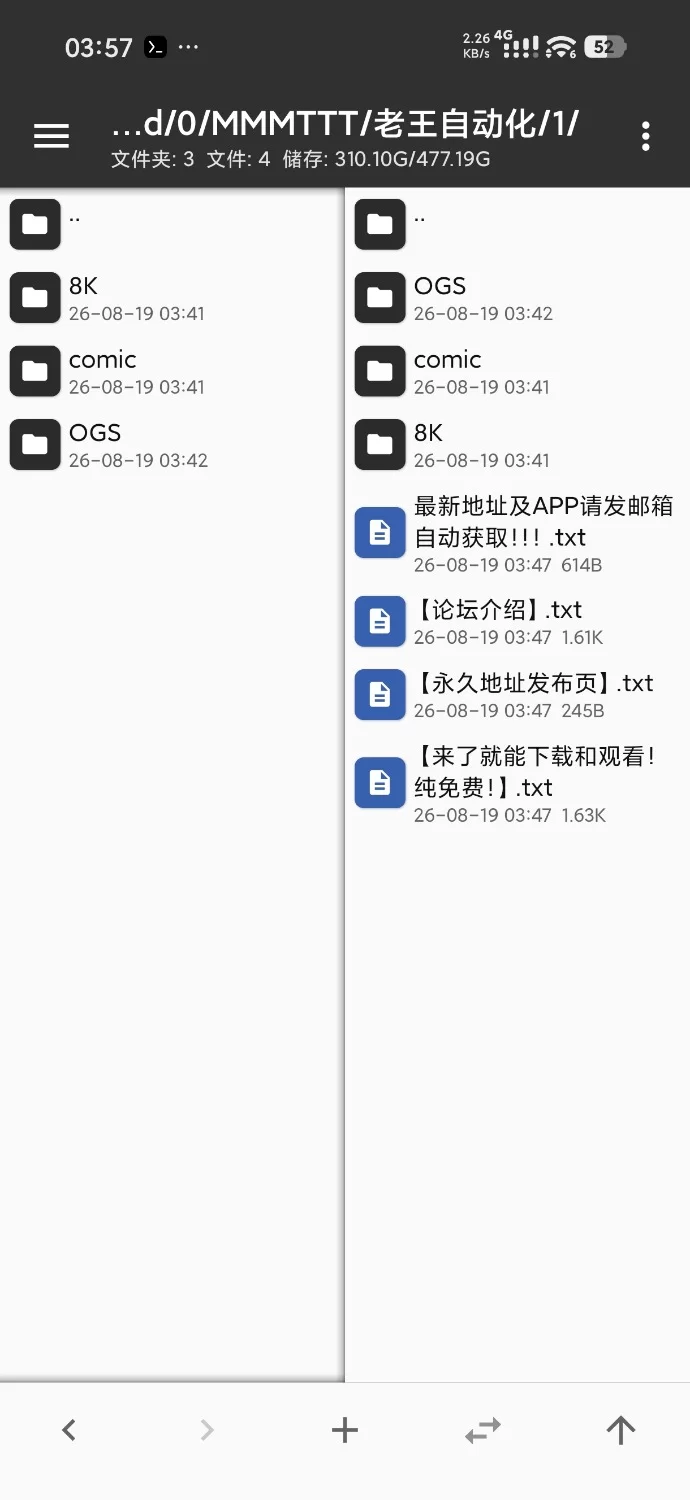Open the 最新地址及APP请发邮箱自动获取 text file
Screen dimensions: 690x1500
coord(517,533)
